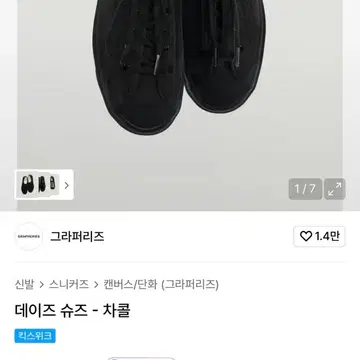Open the 스니커즈 category breadcrumb
The width and height of the screenshot is (360, 360).
(69, 285)
